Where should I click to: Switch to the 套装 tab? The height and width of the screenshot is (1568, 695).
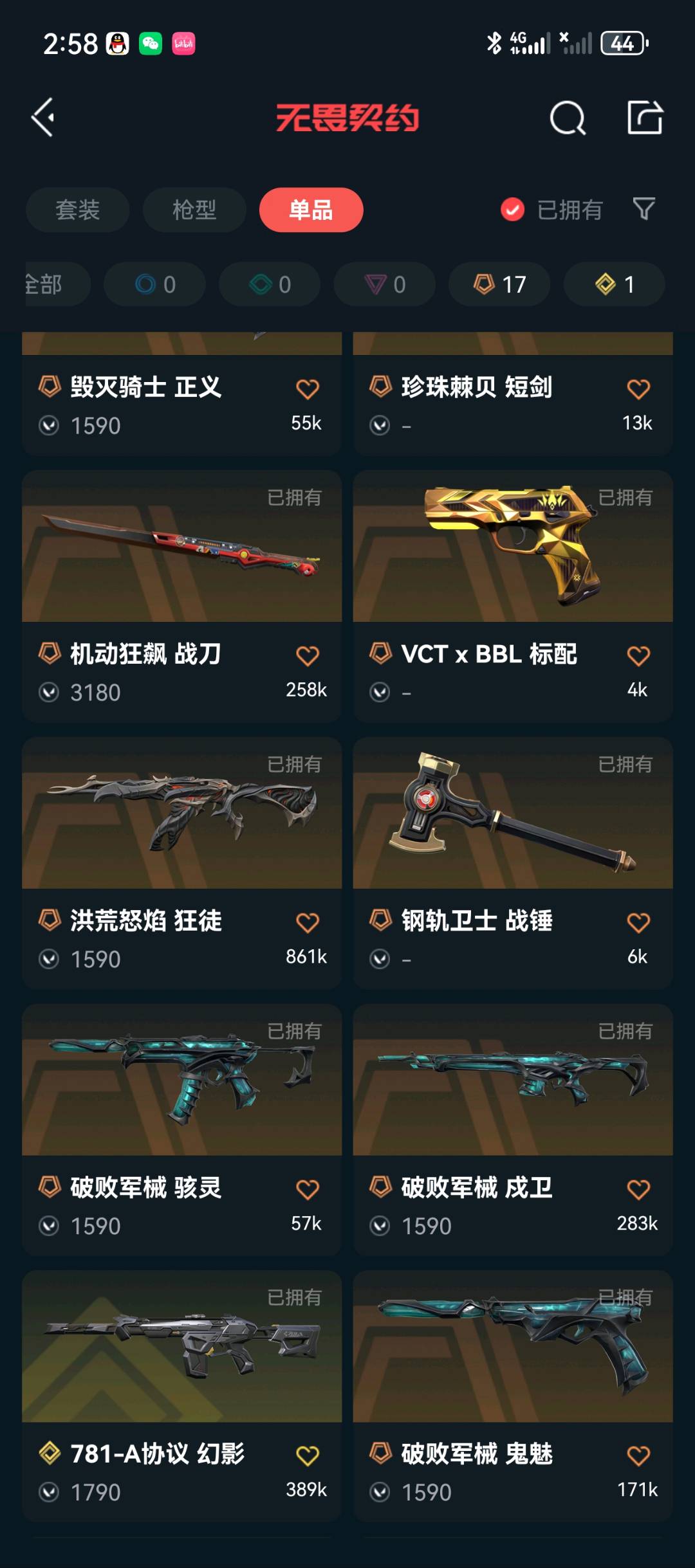point(78,210)
